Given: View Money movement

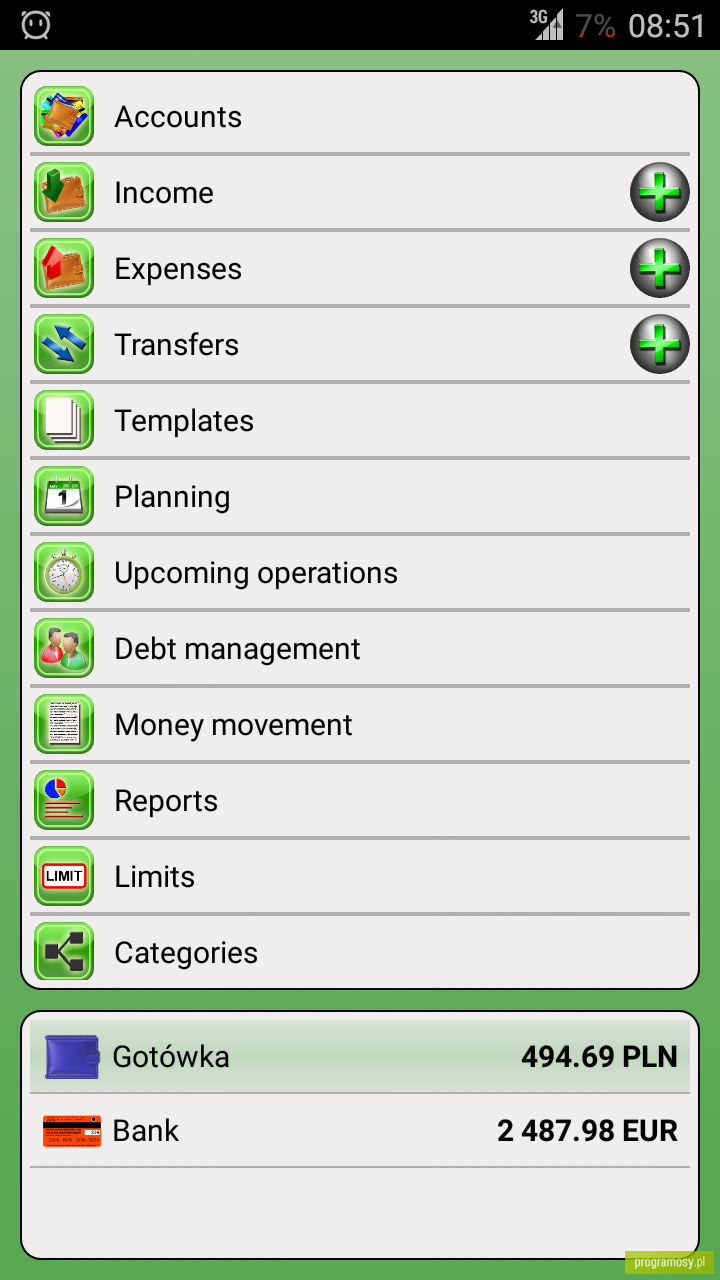Looking at the screenshot, I should point(360,724).
